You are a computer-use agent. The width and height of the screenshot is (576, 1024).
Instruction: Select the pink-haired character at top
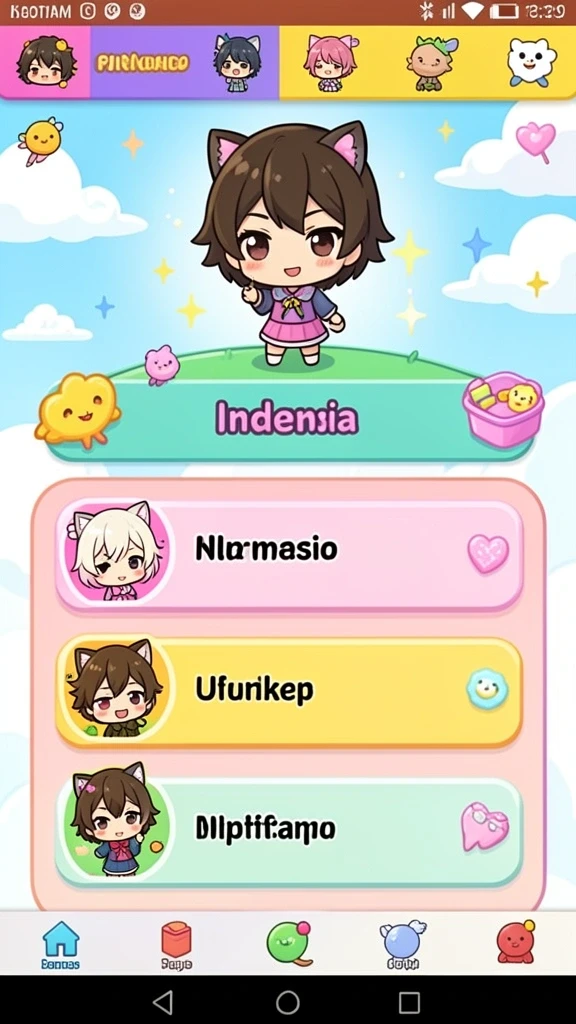[x=330, y=62]
